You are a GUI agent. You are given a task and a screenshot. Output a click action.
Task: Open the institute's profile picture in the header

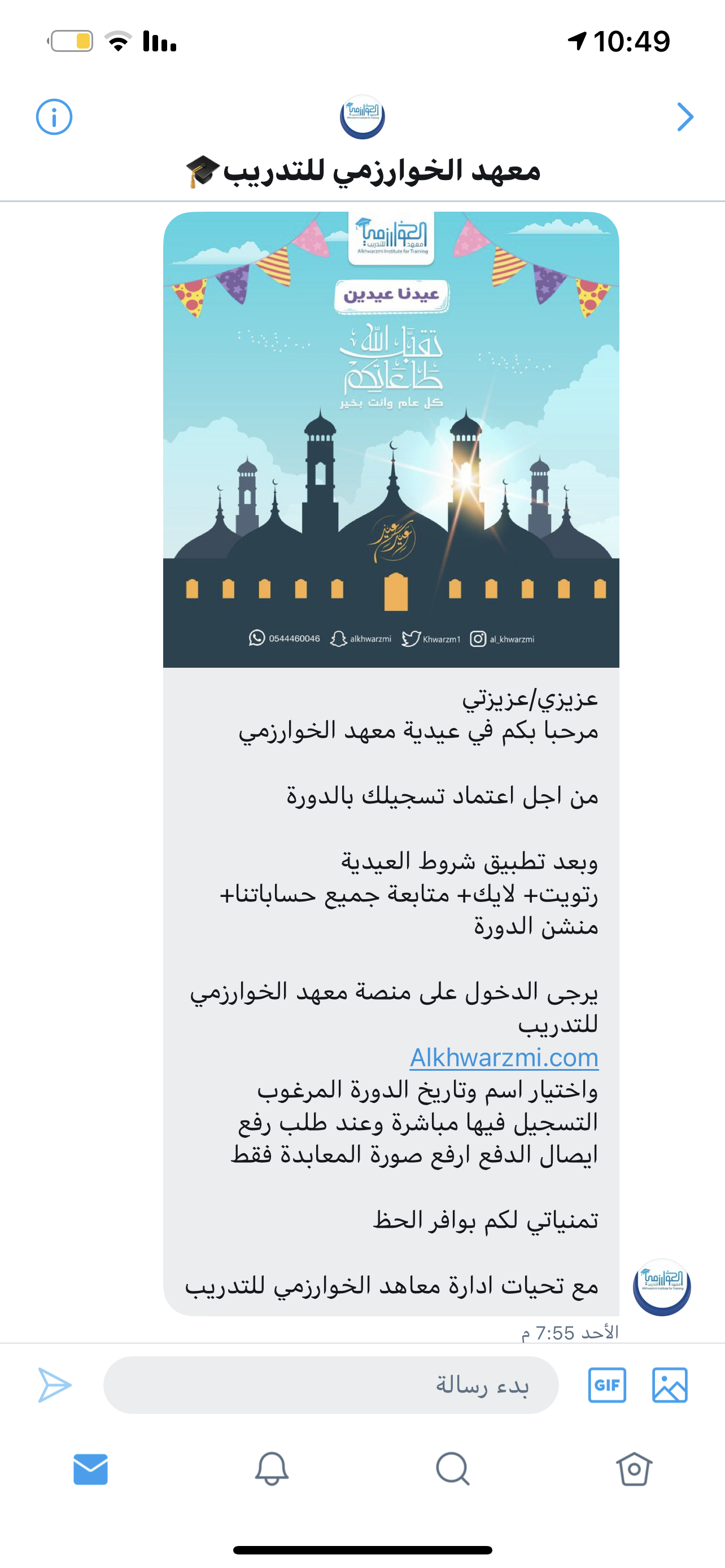coord(362,117)
